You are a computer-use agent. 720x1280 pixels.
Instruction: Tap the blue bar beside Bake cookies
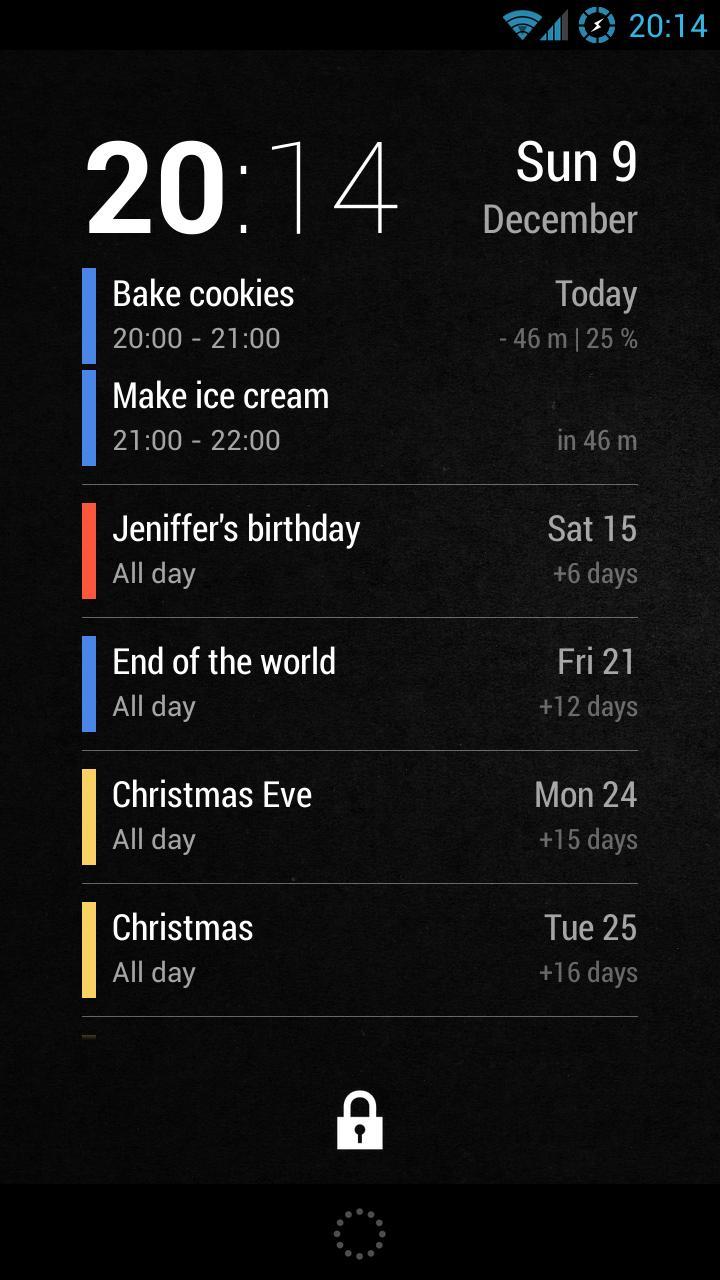pyautogui.click(x=88, y=313)
